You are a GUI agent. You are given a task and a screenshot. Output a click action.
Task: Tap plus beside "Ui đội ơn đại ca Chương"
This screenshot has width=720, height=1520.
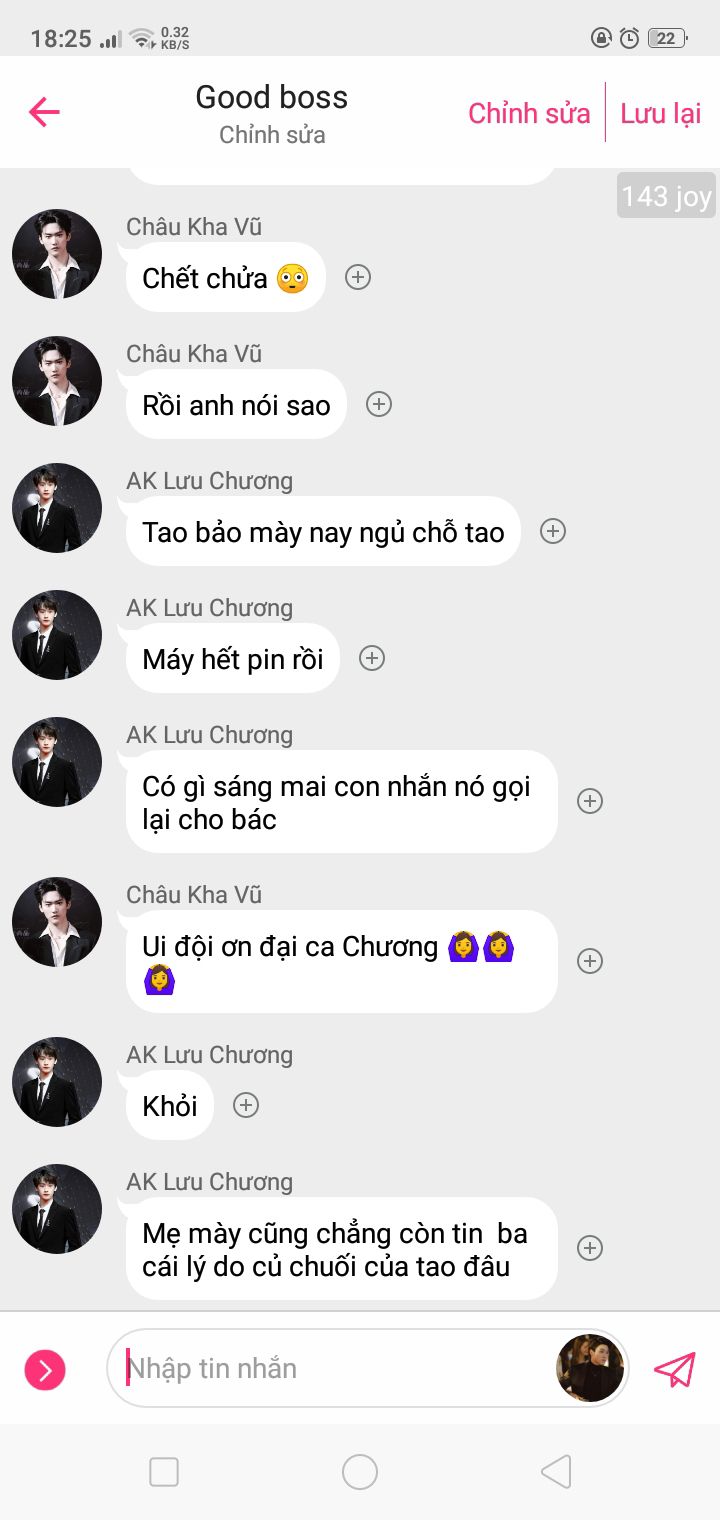pyautogui.click(x=590, y=961)
